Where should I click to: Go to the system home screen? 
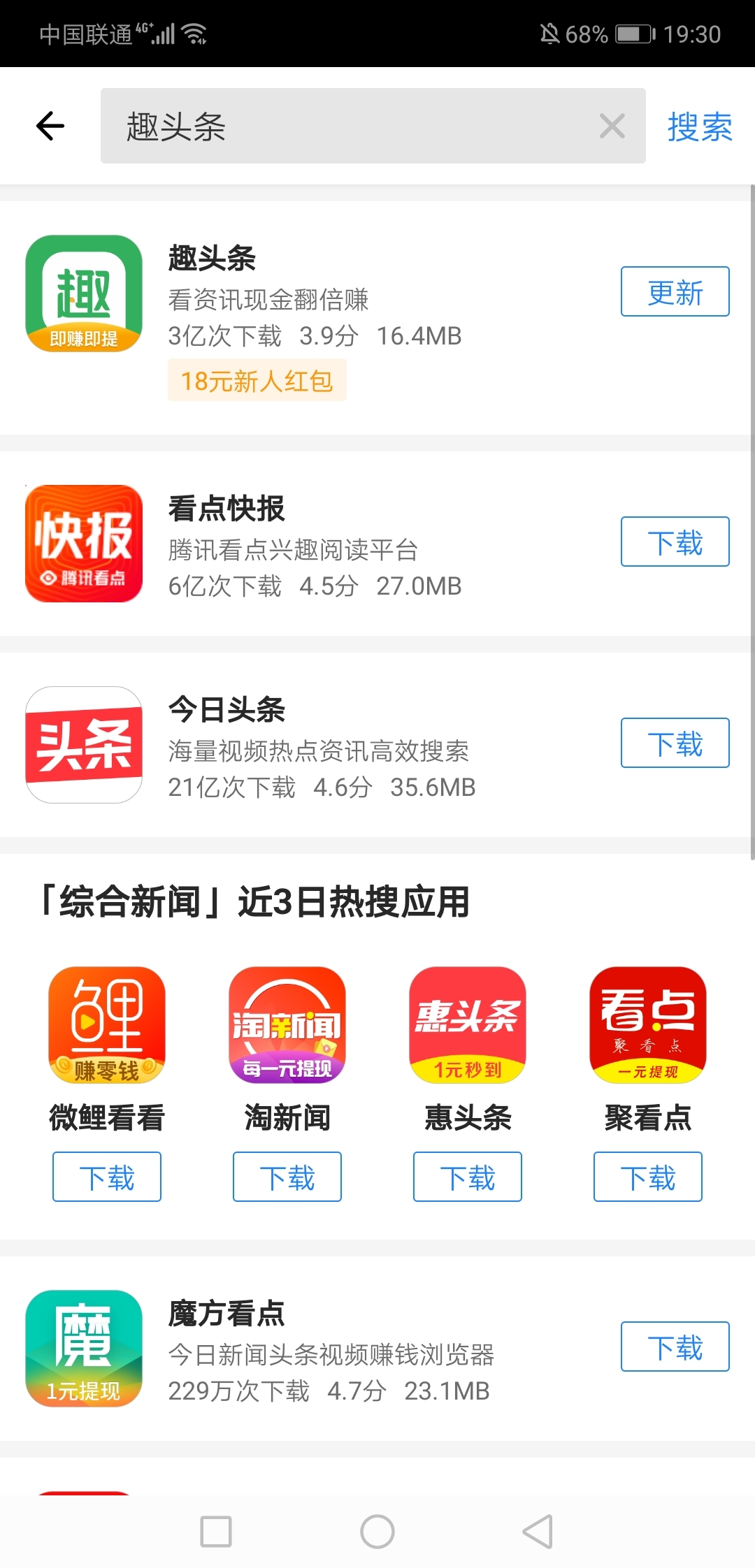click(377, 1532)
